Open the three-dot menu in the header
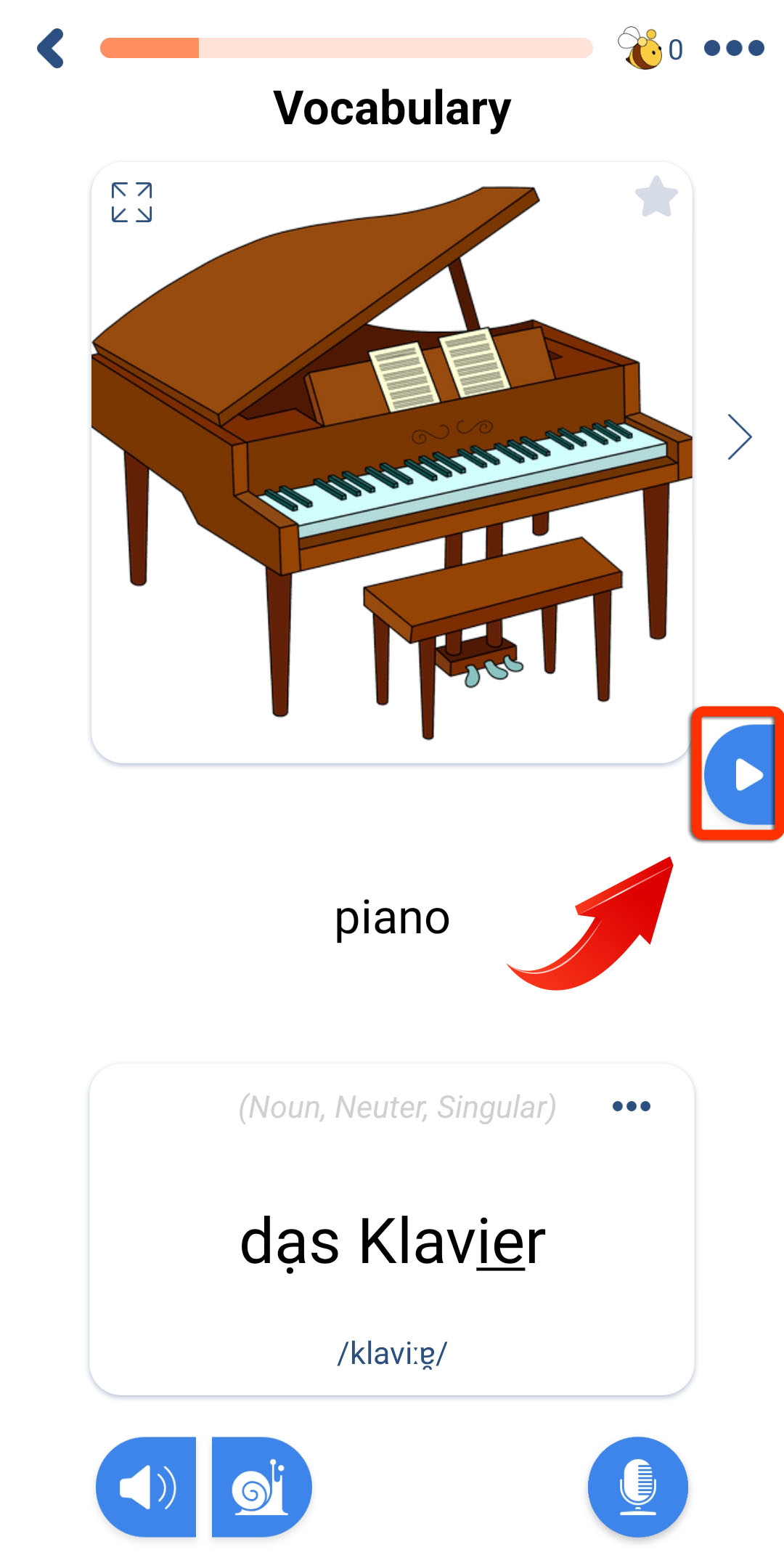Image resolution: width=784 pixels, height=1563 pixels. pos(734,48)
